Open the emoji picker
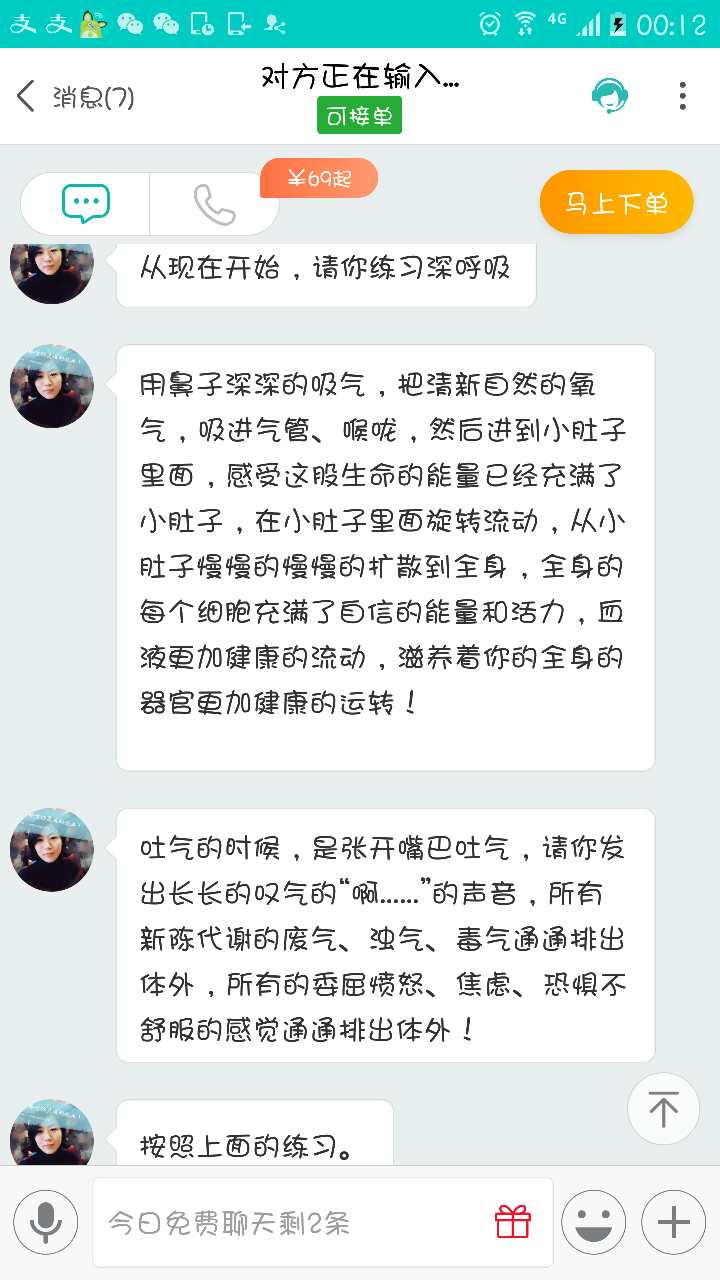Viewport: 720px width, 1280px height. [593, 1221]
